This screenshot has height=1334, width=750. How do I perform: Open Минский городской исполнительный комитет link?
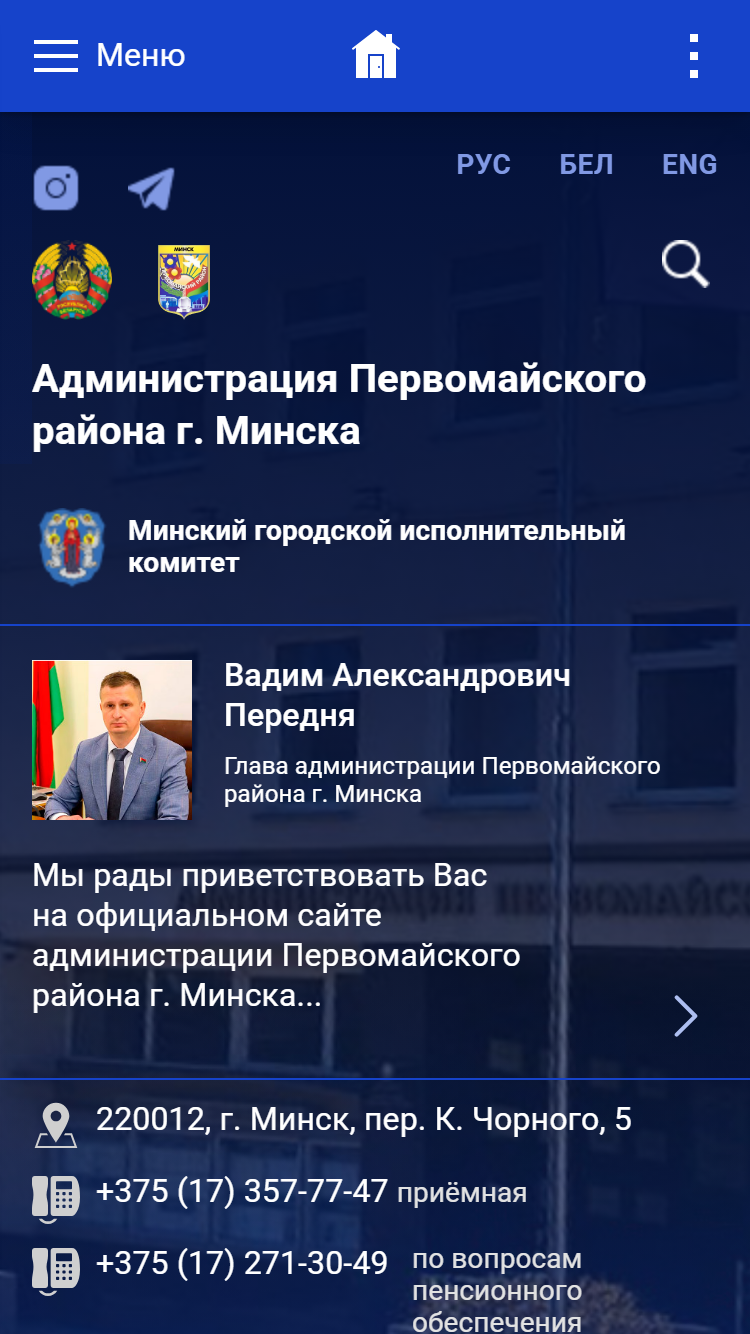(377, 546)
